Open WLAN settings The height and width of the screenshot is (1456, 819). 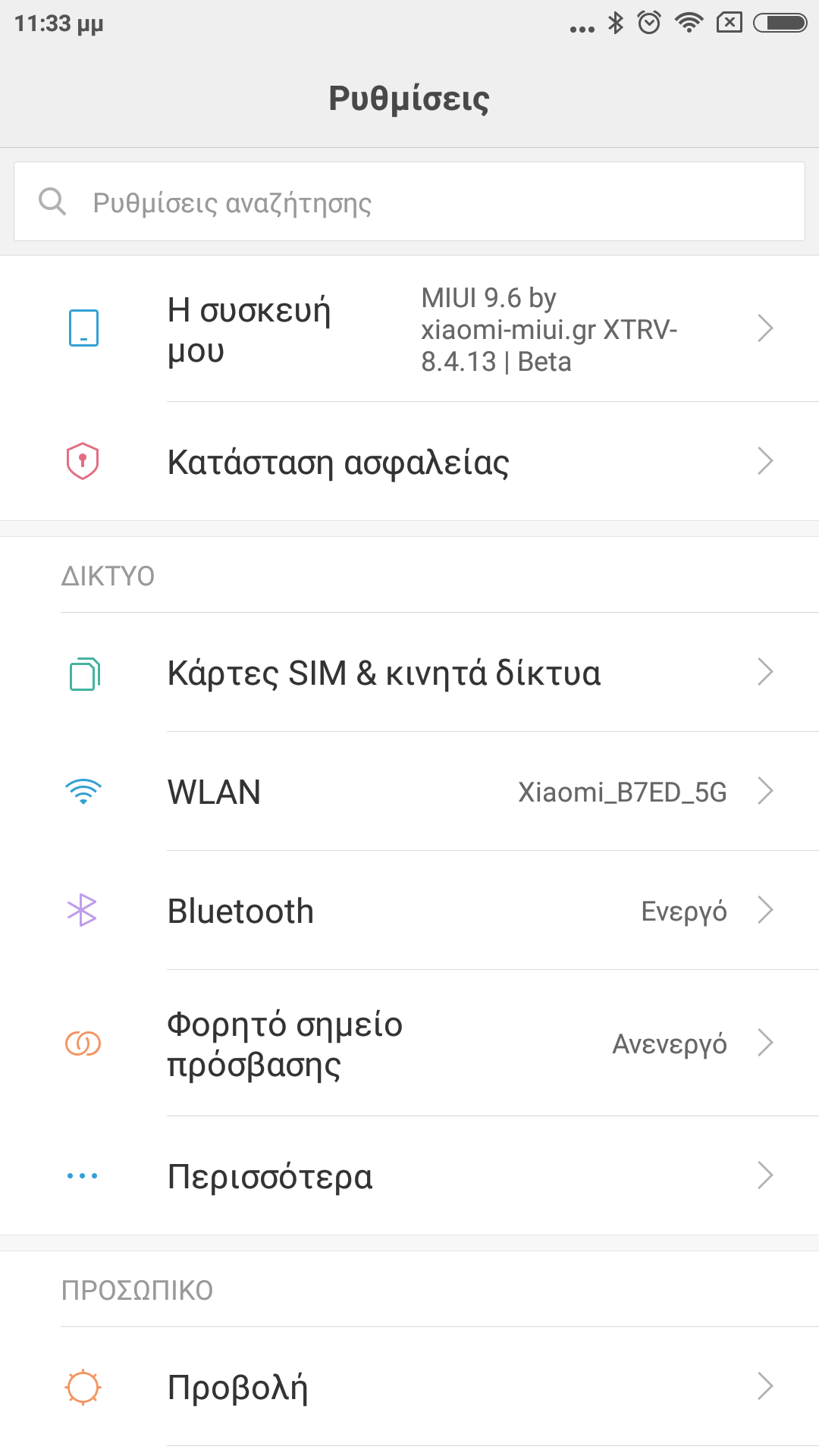409,792
